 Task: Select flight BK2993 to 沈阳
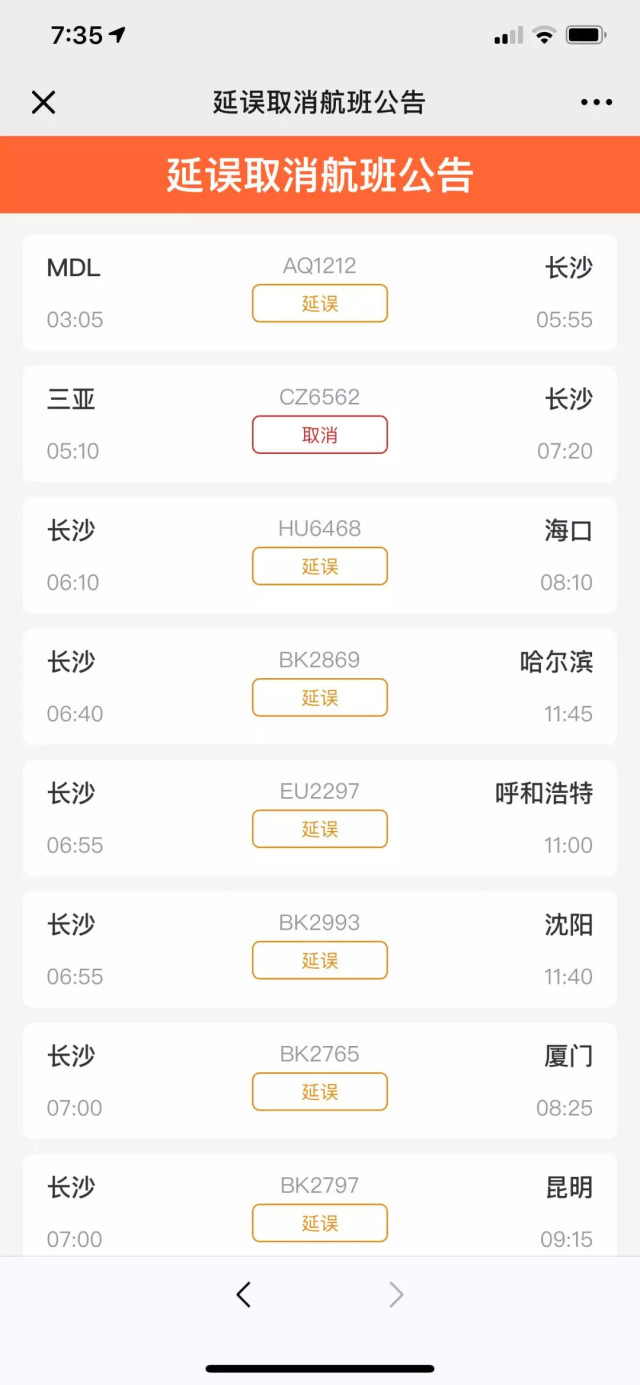pos(320,949)
